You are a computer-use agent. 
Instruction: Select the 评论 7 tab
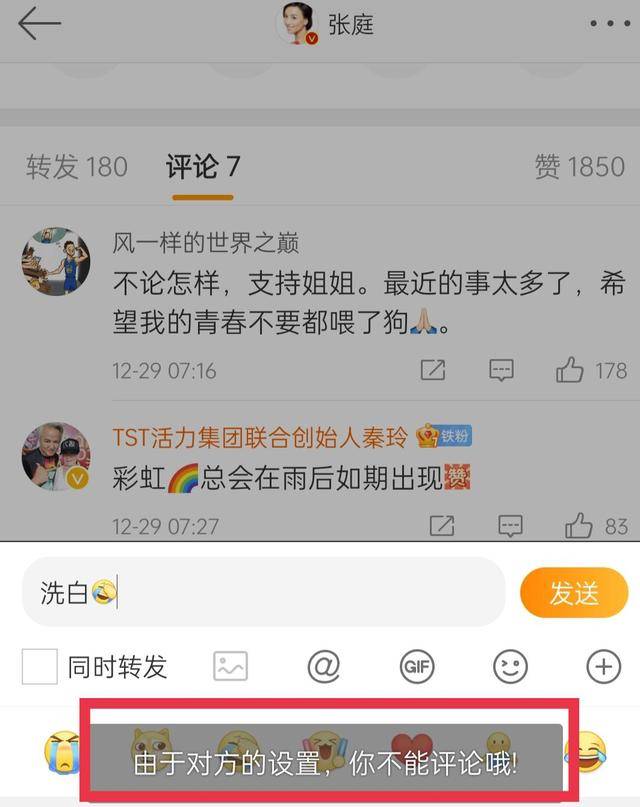click(x=203, y=167)
